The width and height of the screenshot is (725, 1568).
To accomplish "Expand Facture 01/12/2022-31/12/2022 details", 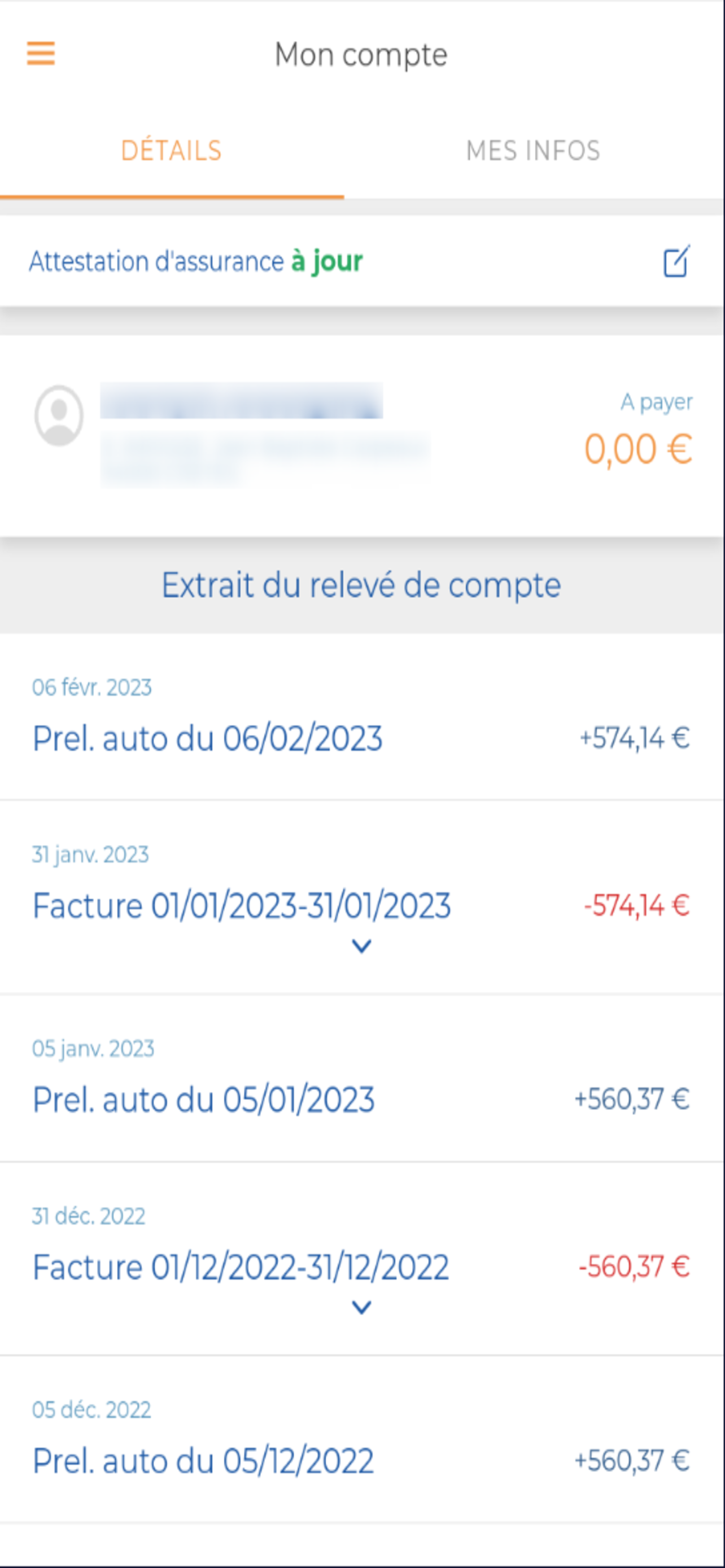I will 361,1307.
